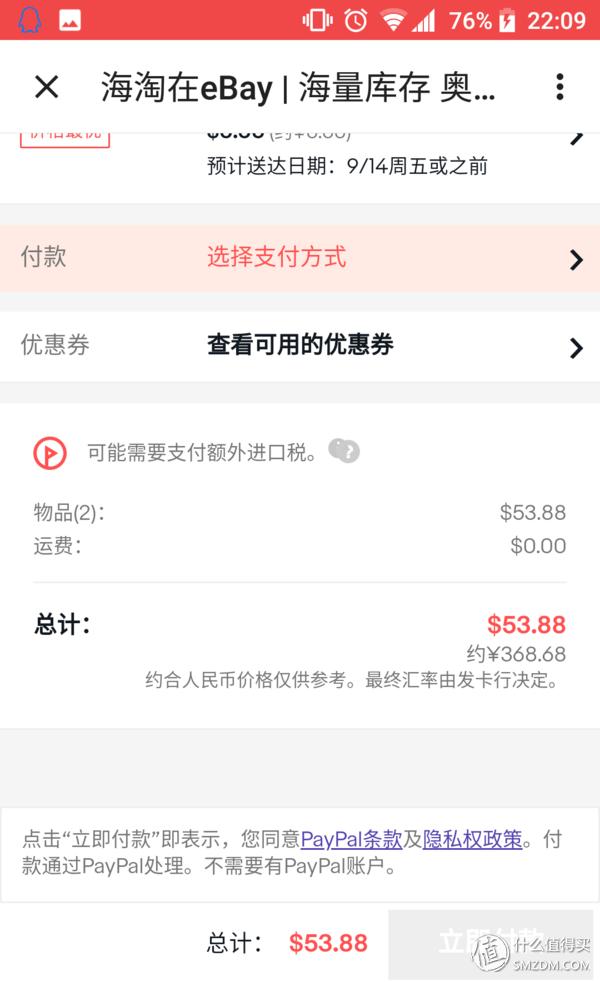Open the three-dot overflow menu
Image resolution: width=600 pixels, height=982 pixels.
559,87
